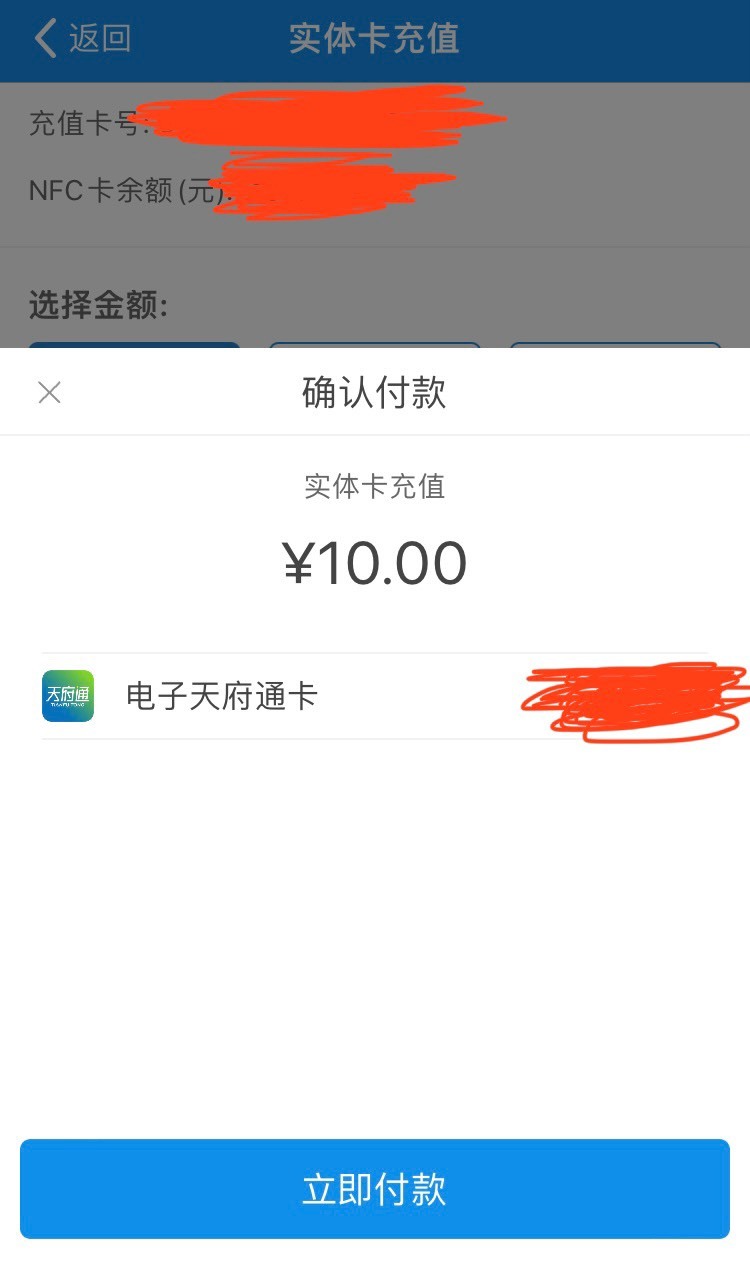Close the 确认付款 payment sheet

coord(49,393)
